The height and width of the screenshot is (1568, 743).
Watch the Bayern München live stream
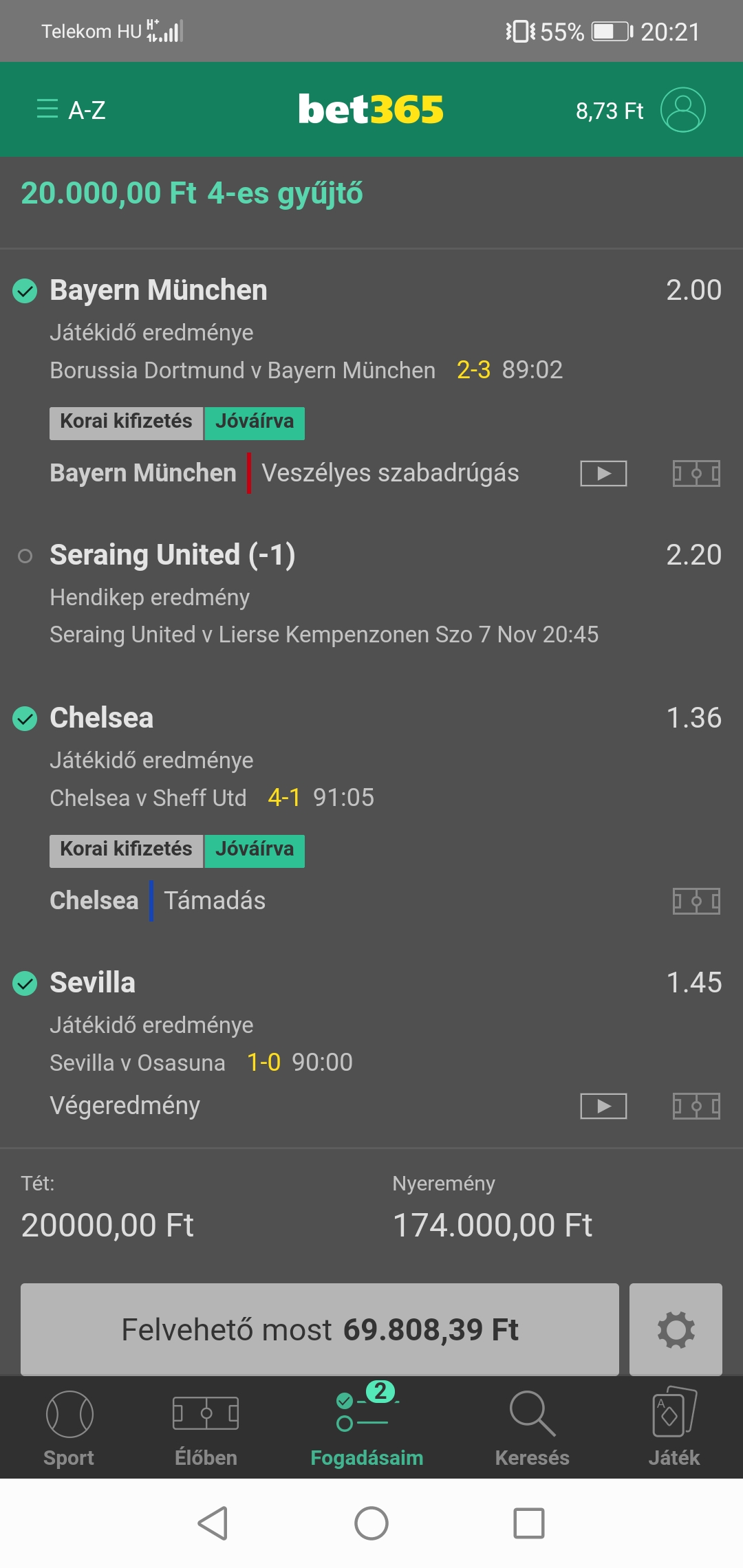click(603, 473)
